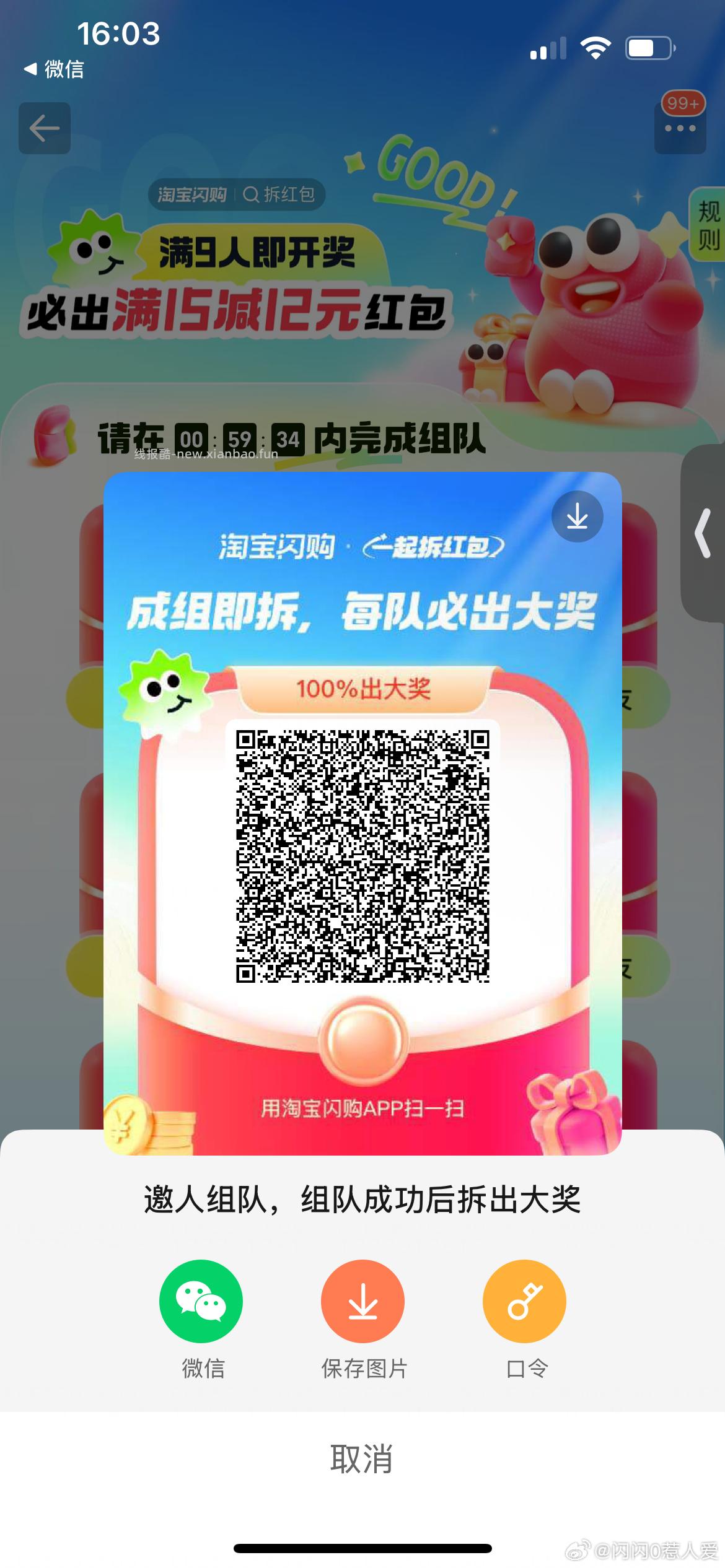The image size is (725, 1568).
Task: Share the invite via 微信
Action: coord(201,1302)
